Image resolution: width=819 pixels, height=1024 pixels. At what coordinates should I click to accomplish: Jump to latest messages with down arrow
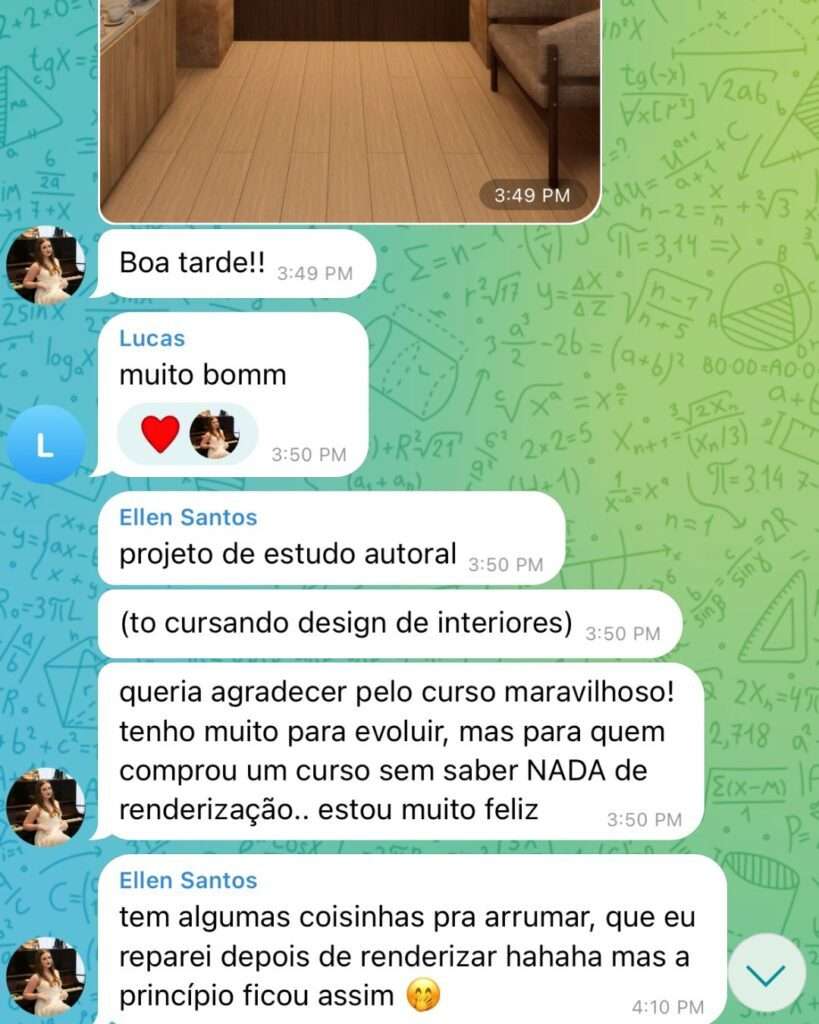(x=767, y=972)
